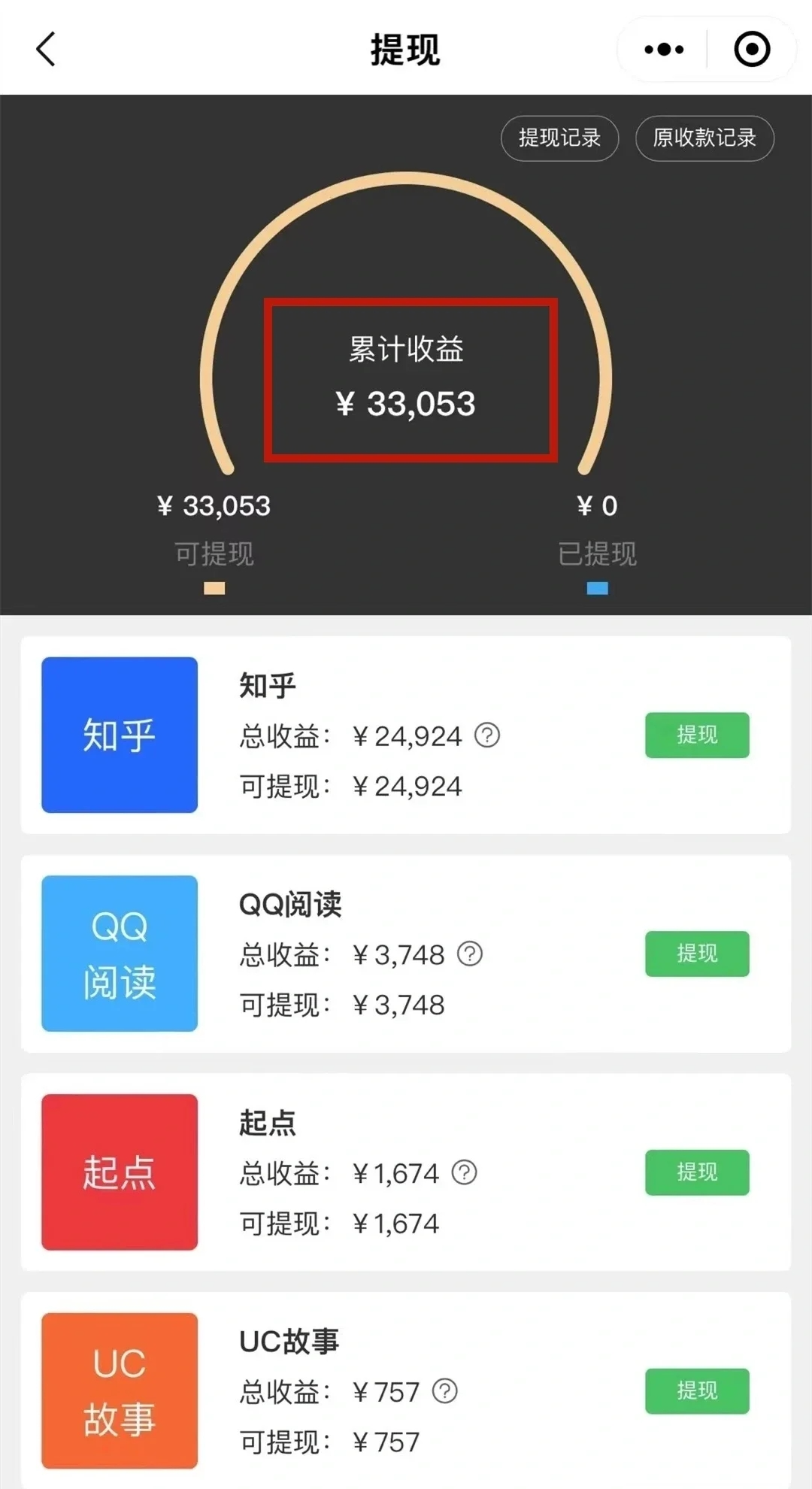Open the help tooltip beside 起点 总收益
This screenshot has height=1489, width=812.
[x=465, y=1173]
